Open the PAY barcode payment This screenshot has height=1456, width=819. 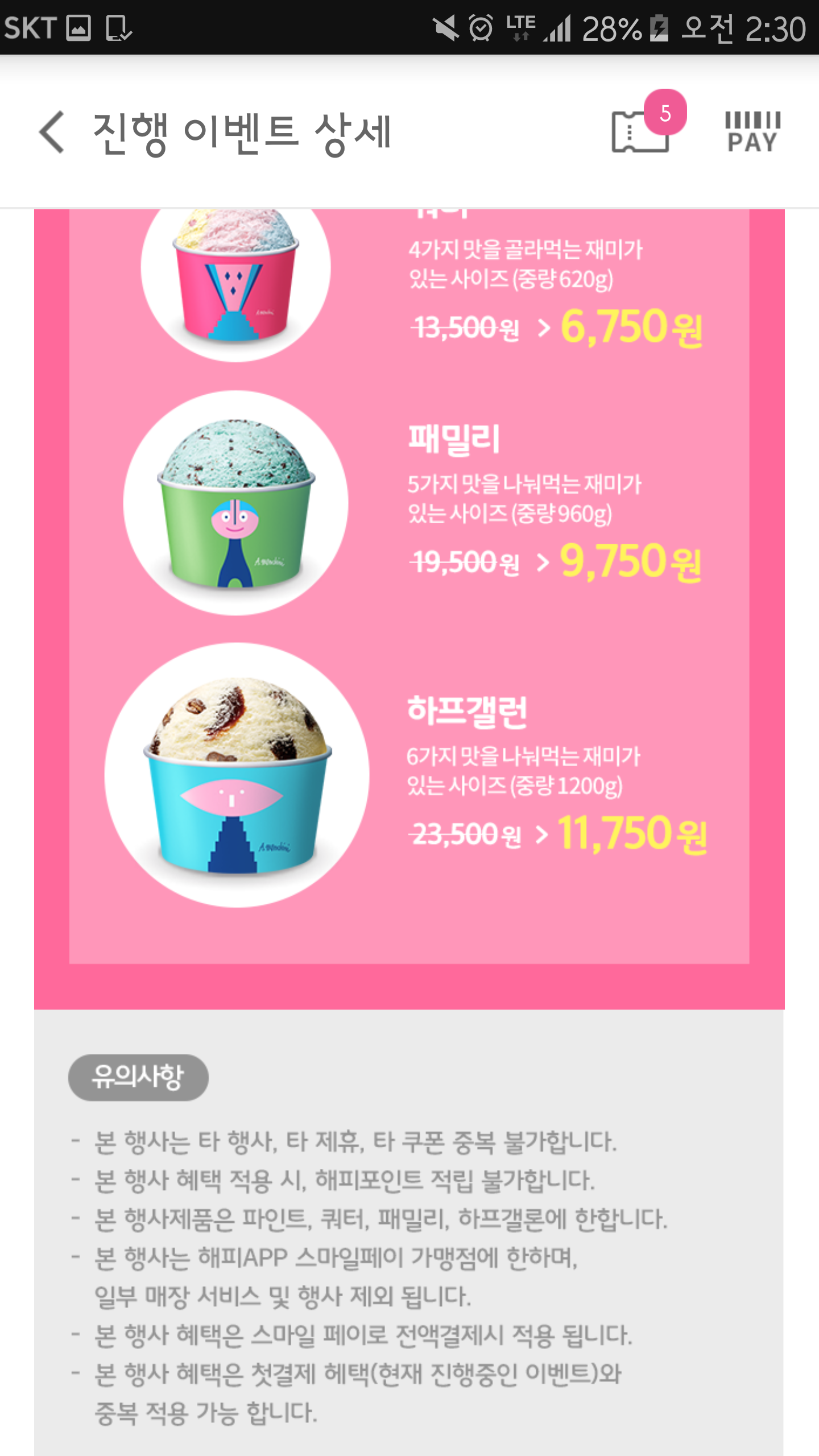tap(752, 132)
